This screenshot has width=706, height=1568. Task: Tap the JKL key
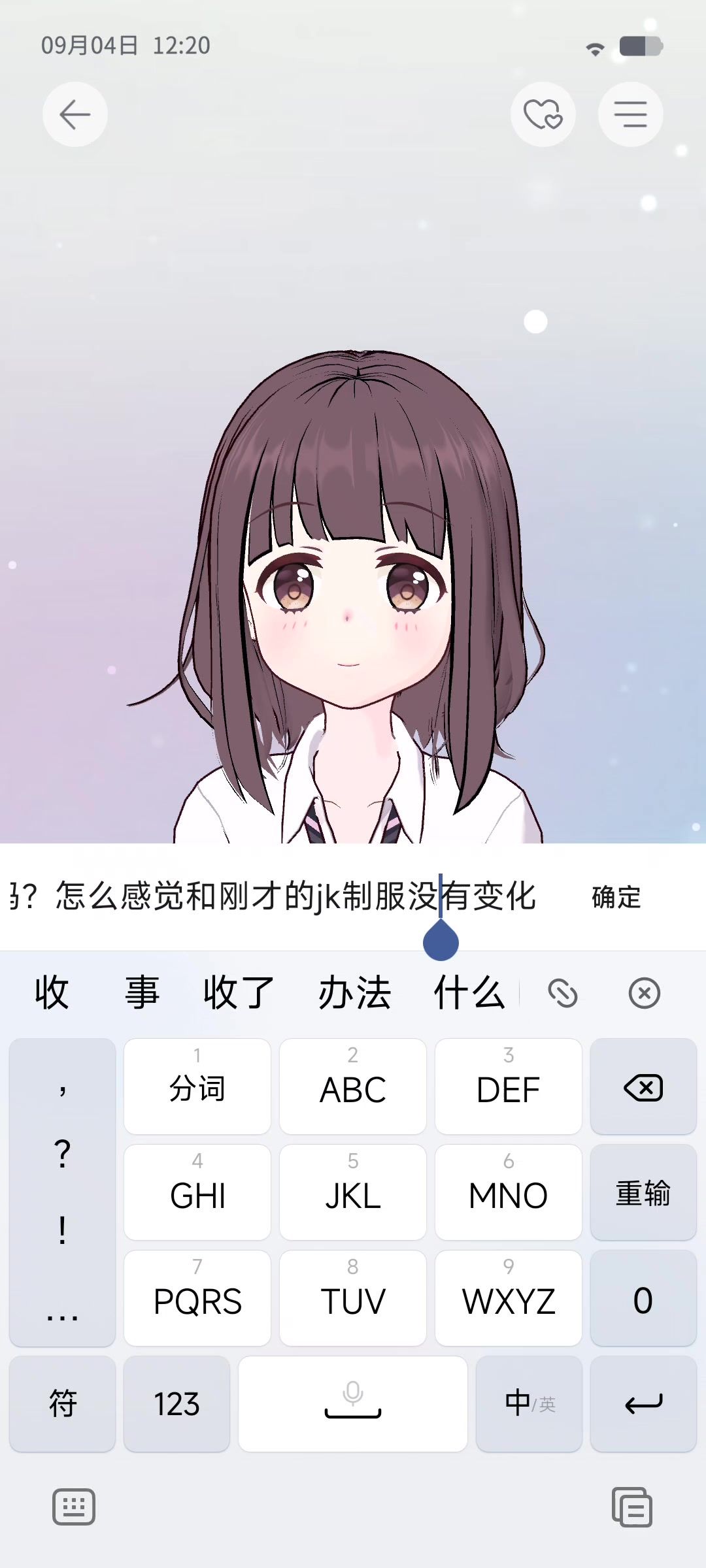353,1193
